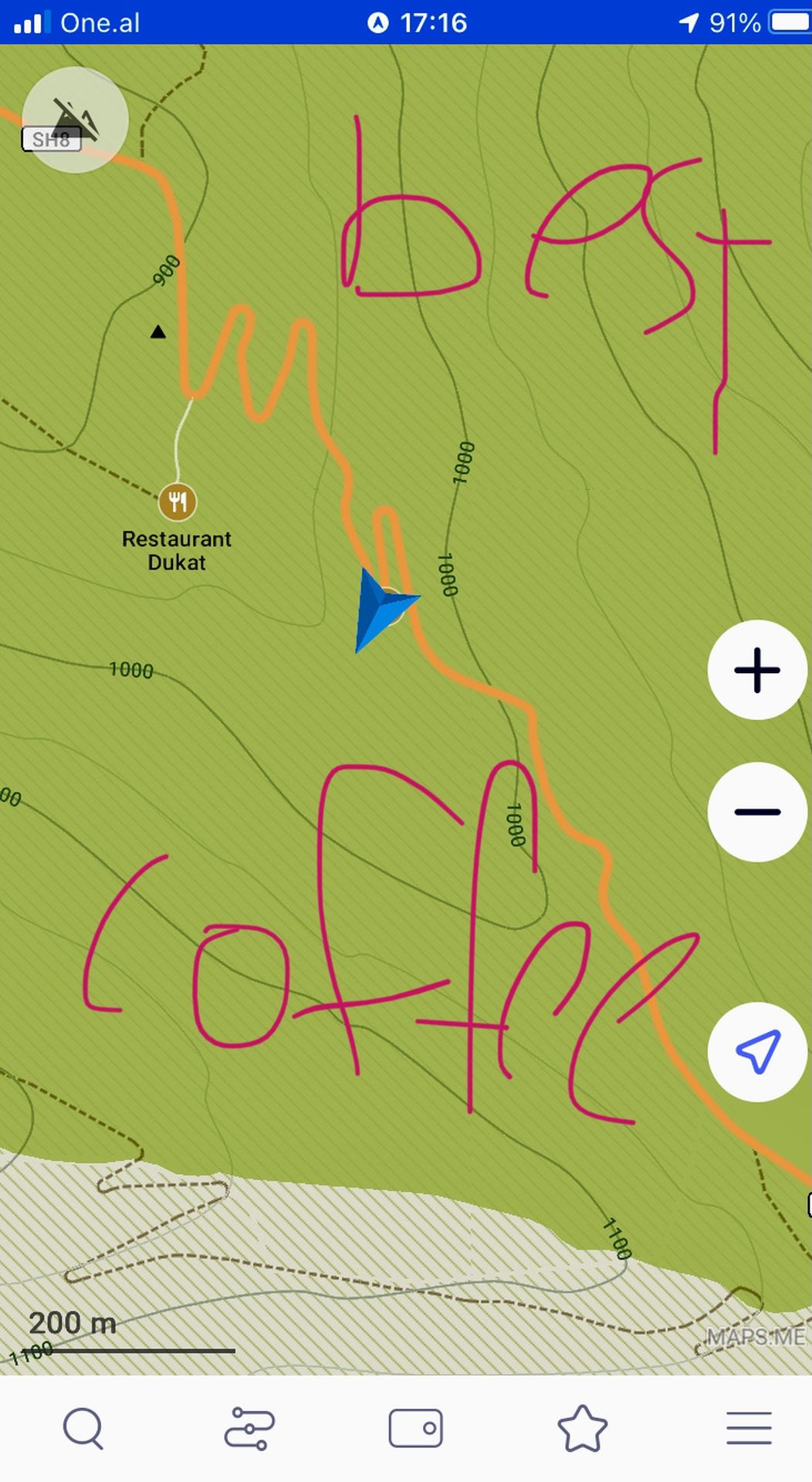Open search in bottom bar
The height and width of the screenshot is (1482, 812).
[x=83, y=1429]
